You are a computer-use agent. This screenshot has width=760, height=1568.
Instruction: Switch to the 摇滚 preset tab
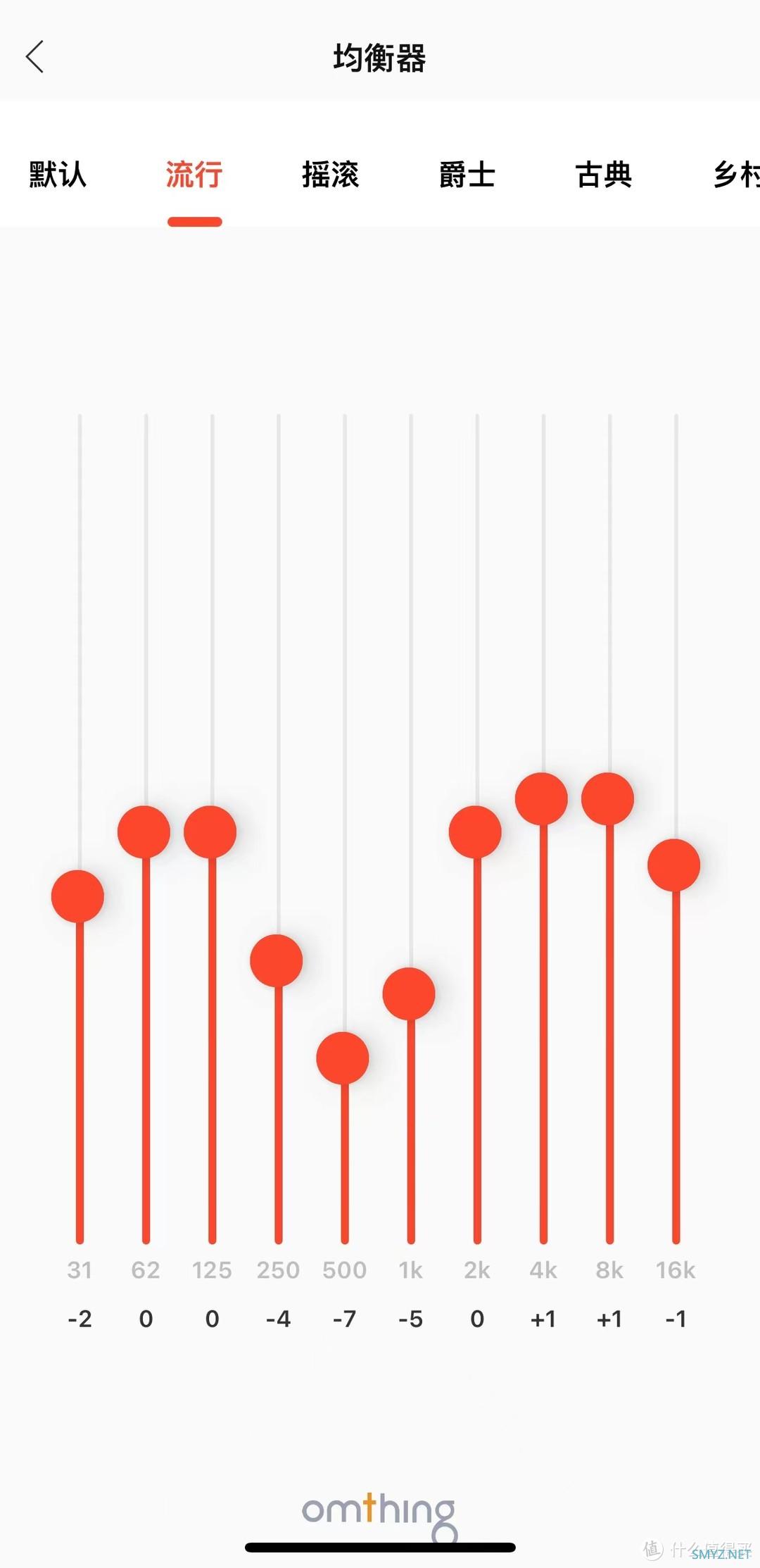(x=331, y=175)
